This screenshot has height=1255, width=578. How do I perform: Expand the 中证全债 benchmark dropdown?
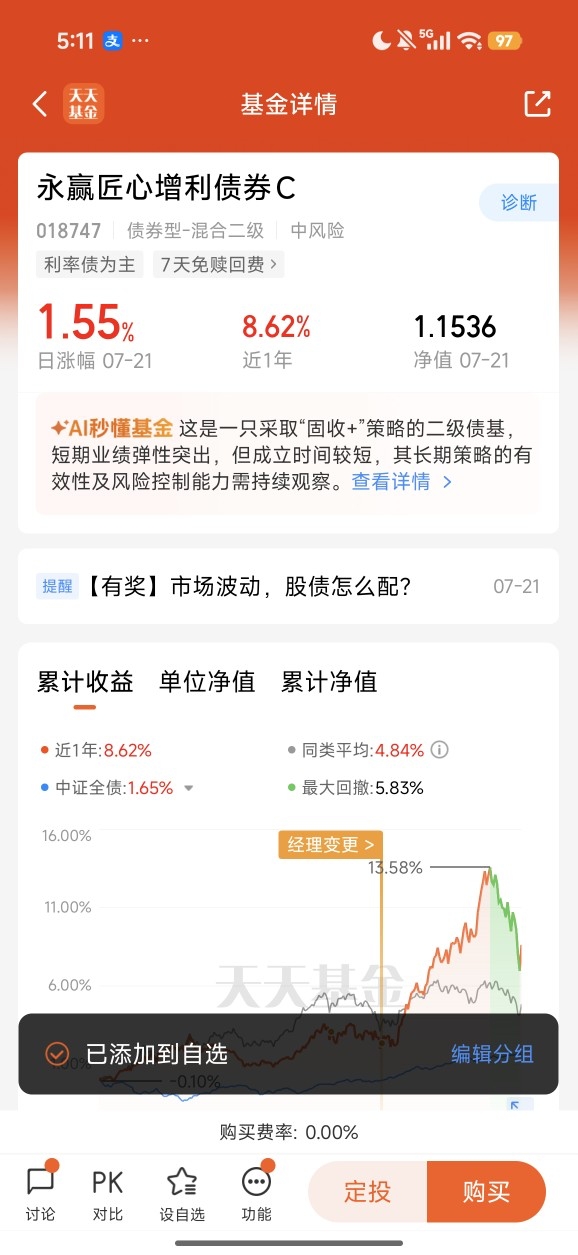[x=188, y=788]
